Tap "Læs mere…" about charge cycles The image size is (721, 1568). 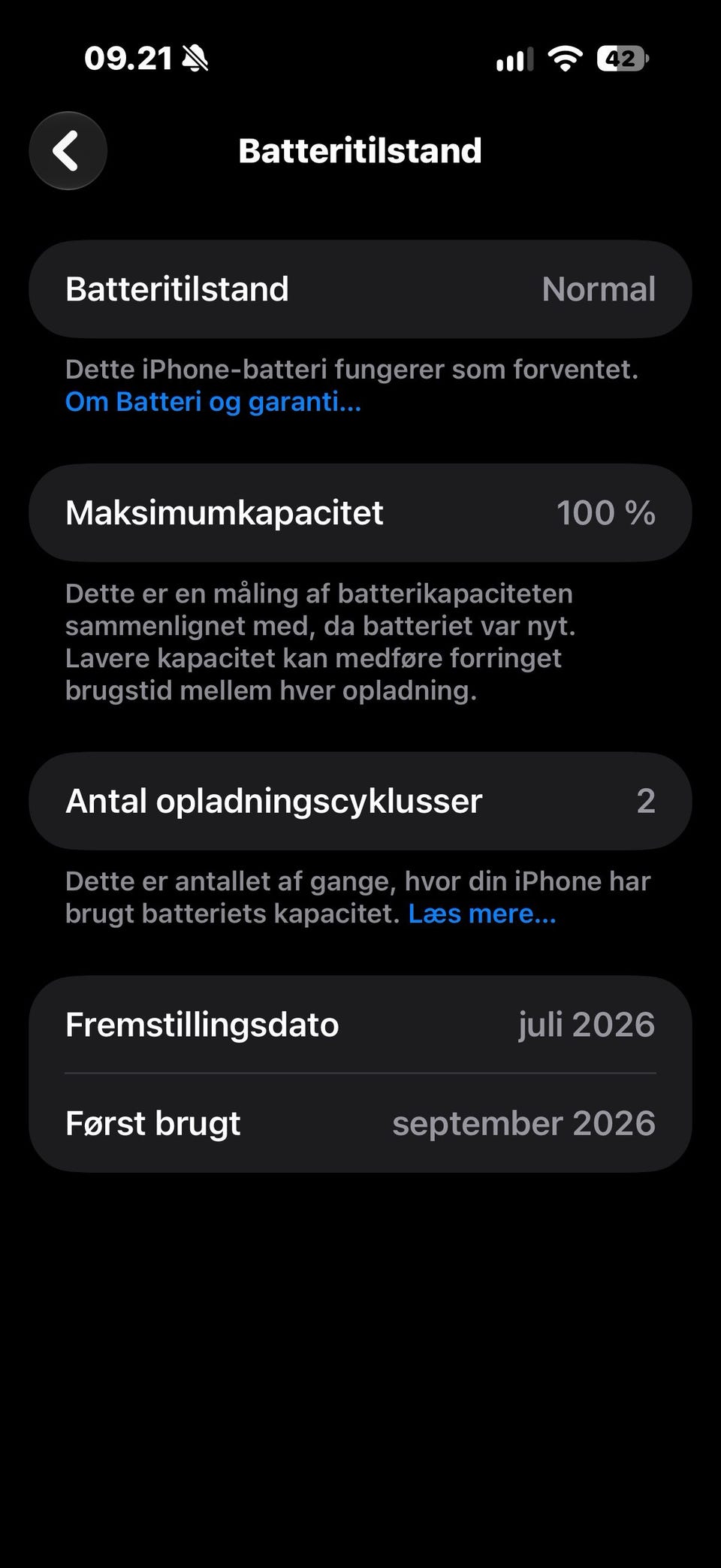click(x=482, y=914)
